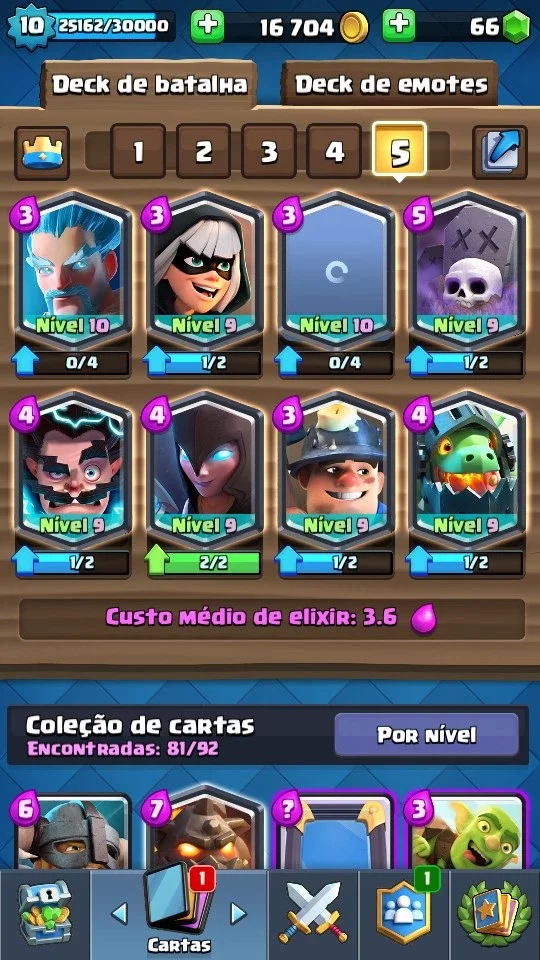The height and width of the screenshot is (960, 540).
Task: Open the events cards laurel tab
Action: (495, 914)
